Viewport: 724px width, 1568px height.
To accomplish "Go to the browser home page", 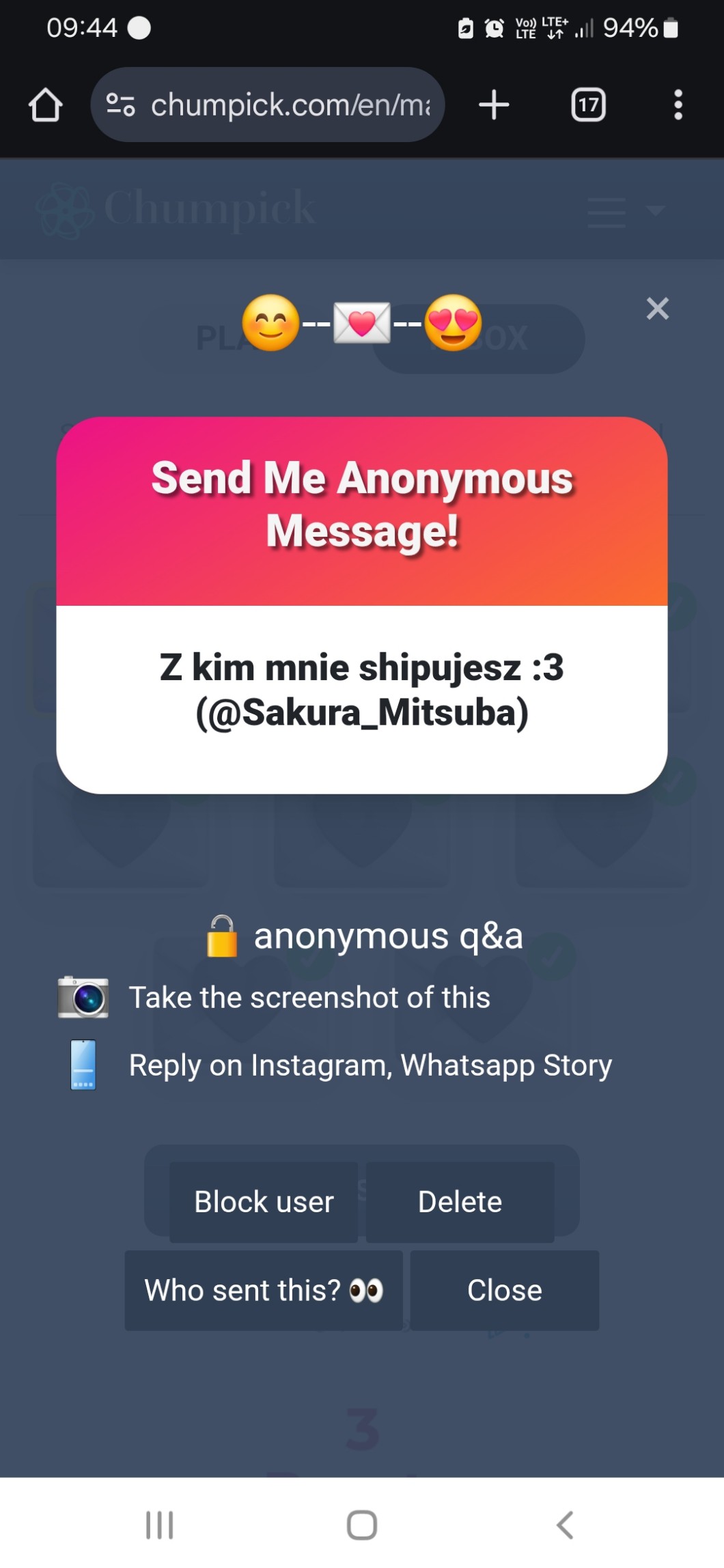I will pyautogui.click(x=46, y=105).
